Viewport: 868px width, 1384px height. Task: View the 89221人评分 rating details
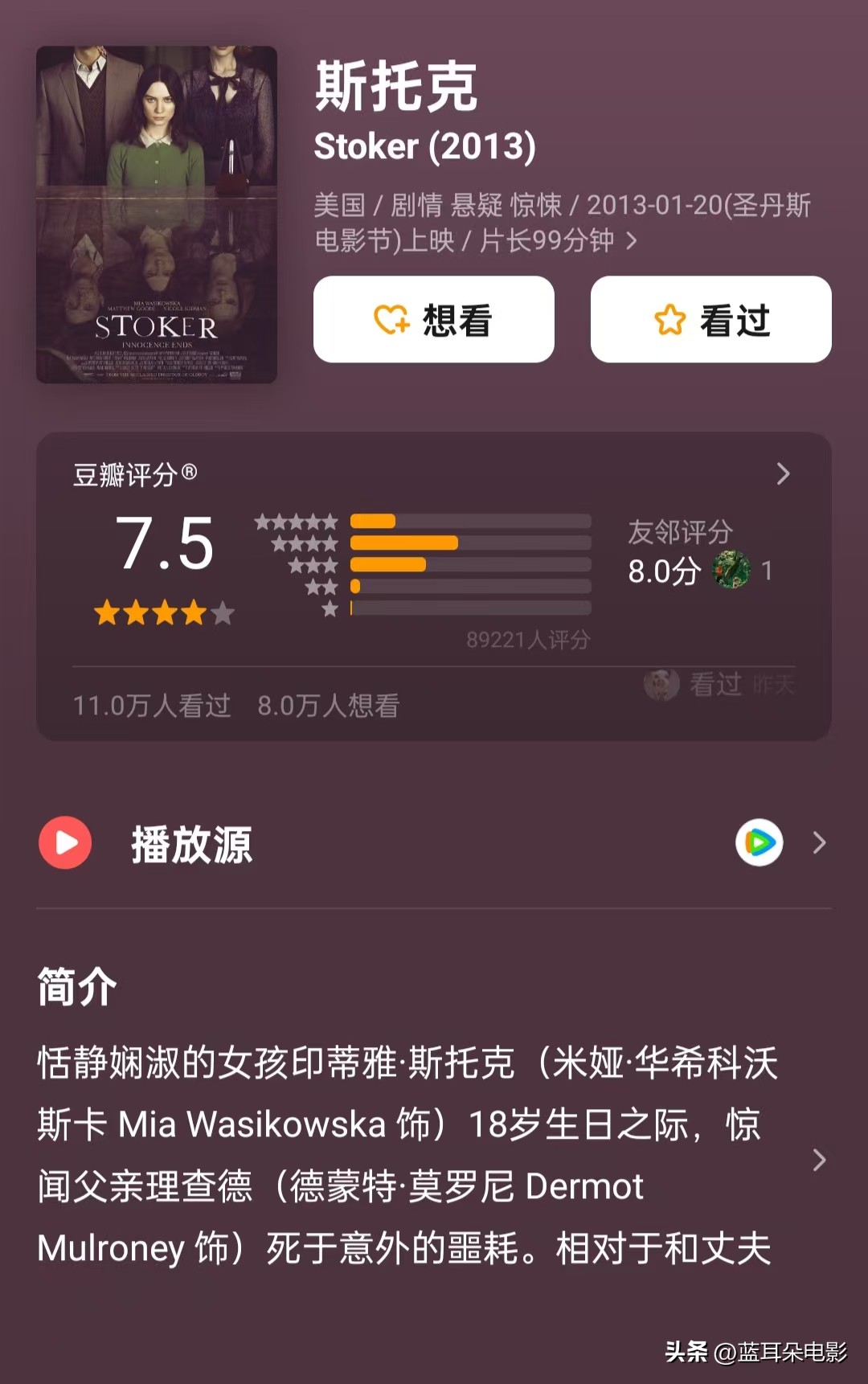(527, 641)
